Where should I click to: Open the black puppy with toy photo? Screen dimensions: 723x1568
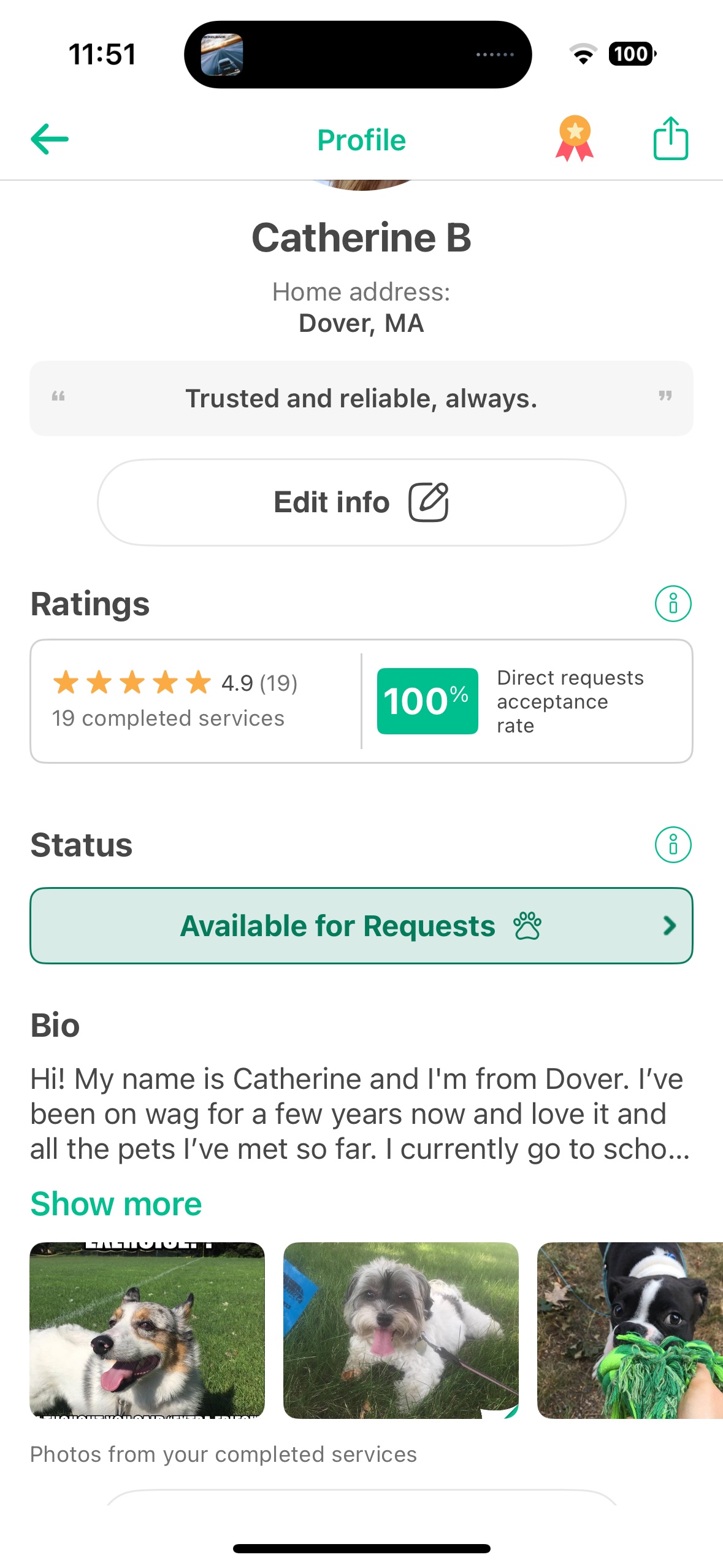[629, 1330]
